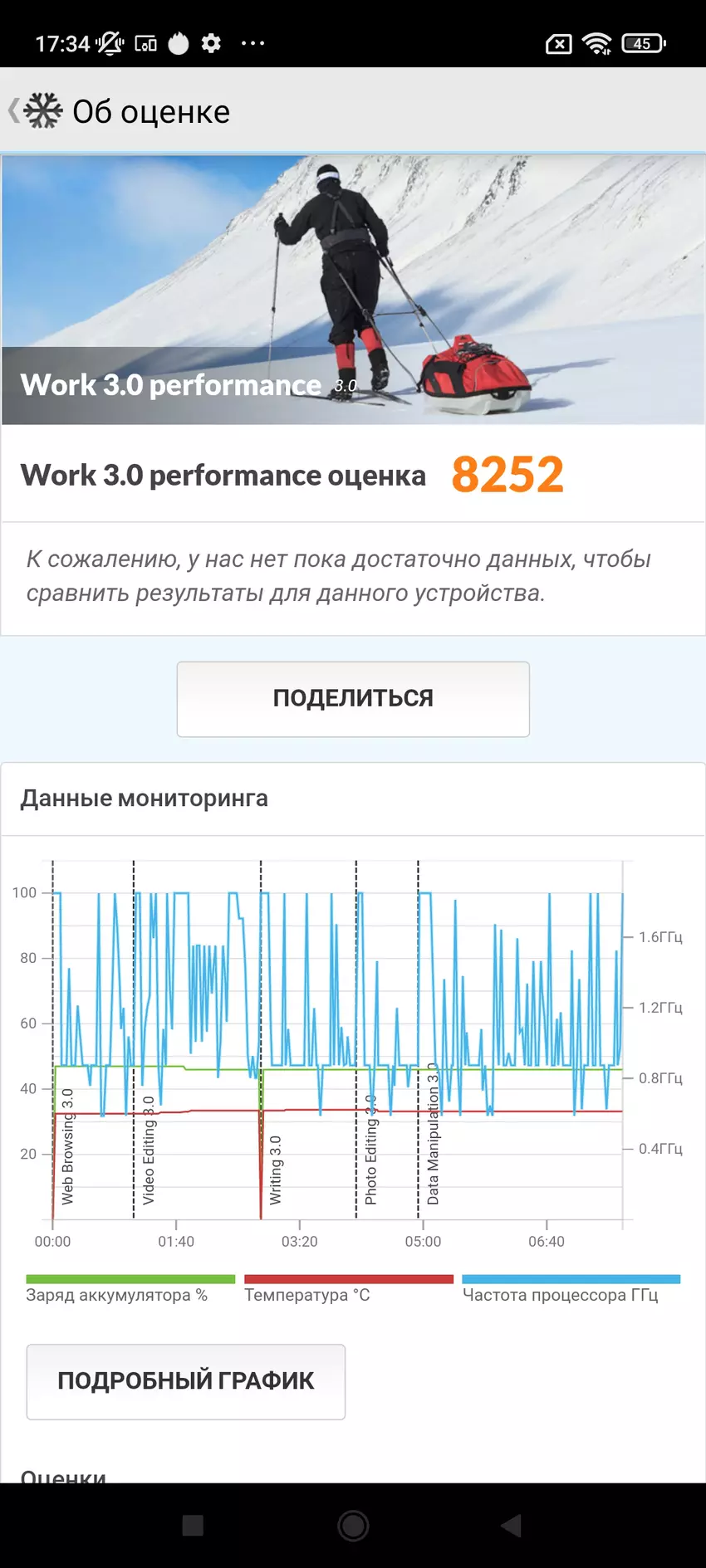Image resolution: width=706 pixels, height=1568 pixels.
Task: Tap the system back button
Action: tap(512, 1525)
